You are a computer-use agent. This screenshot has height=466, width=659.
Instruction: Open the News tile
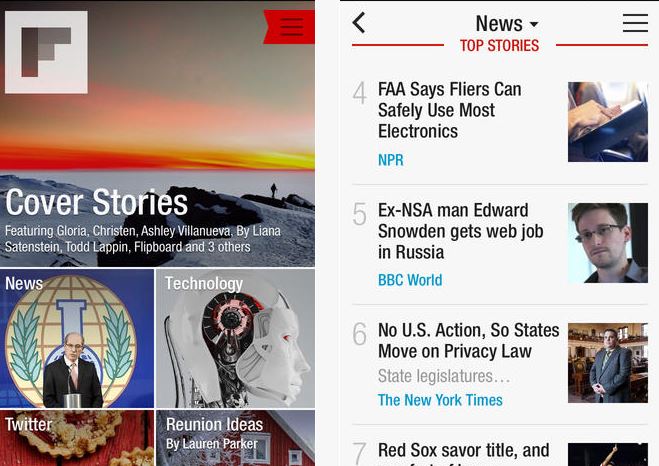[x=77, y=338]
